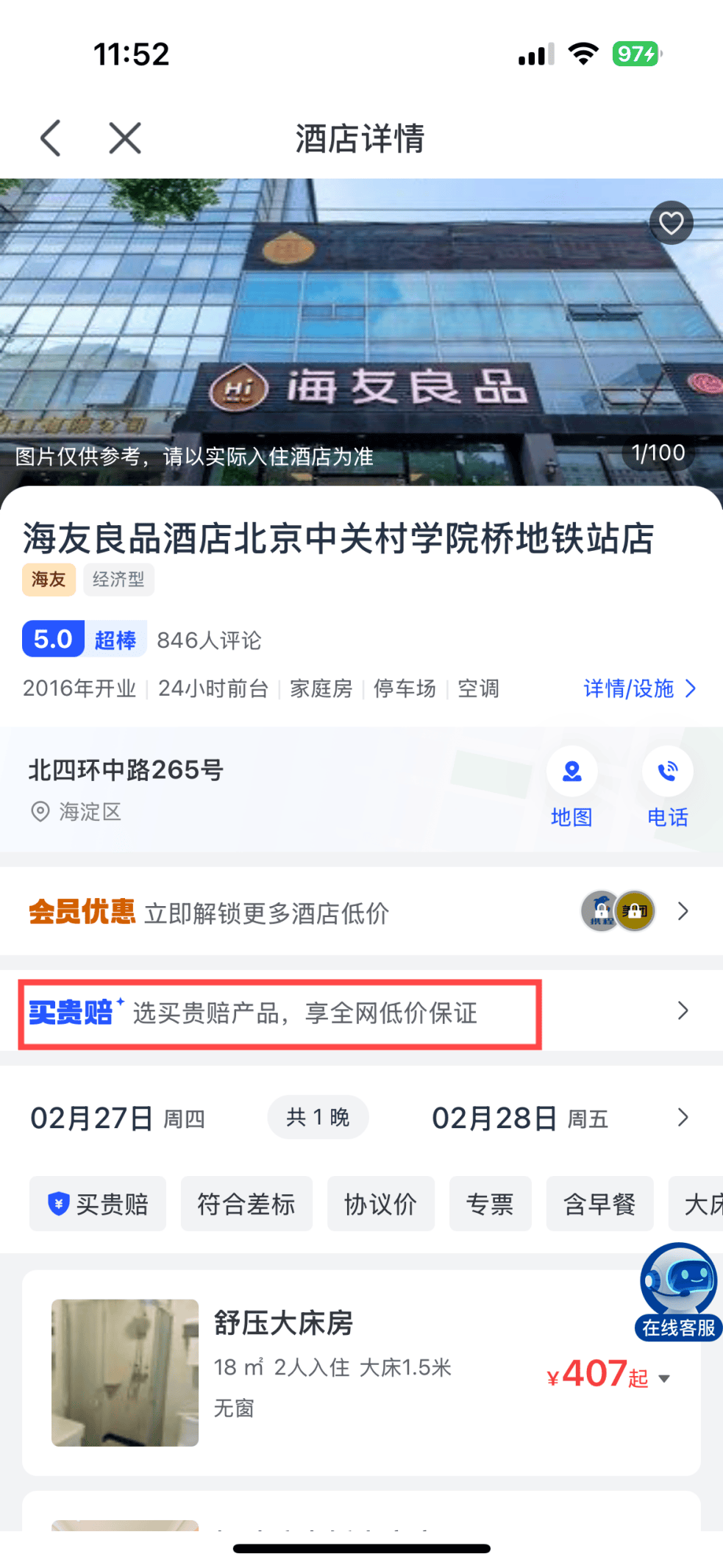This screenshot has height=1568, width=723.
Task: Change the check-in date 02月27日
Action: coord(118,1118)
